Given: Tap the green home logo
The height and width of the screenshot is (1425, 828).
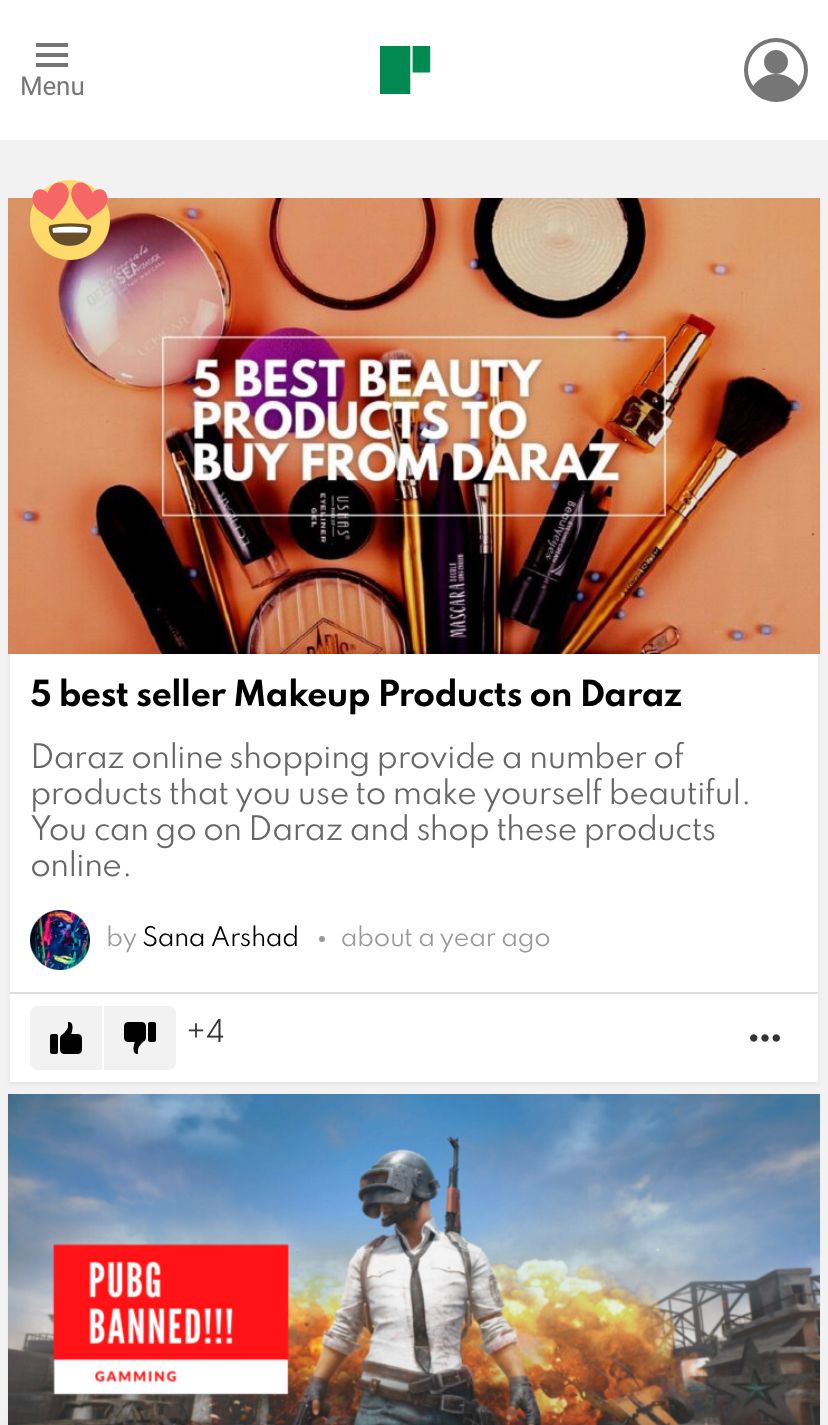Looking at the screenshot, I should [x=405, y=70].
